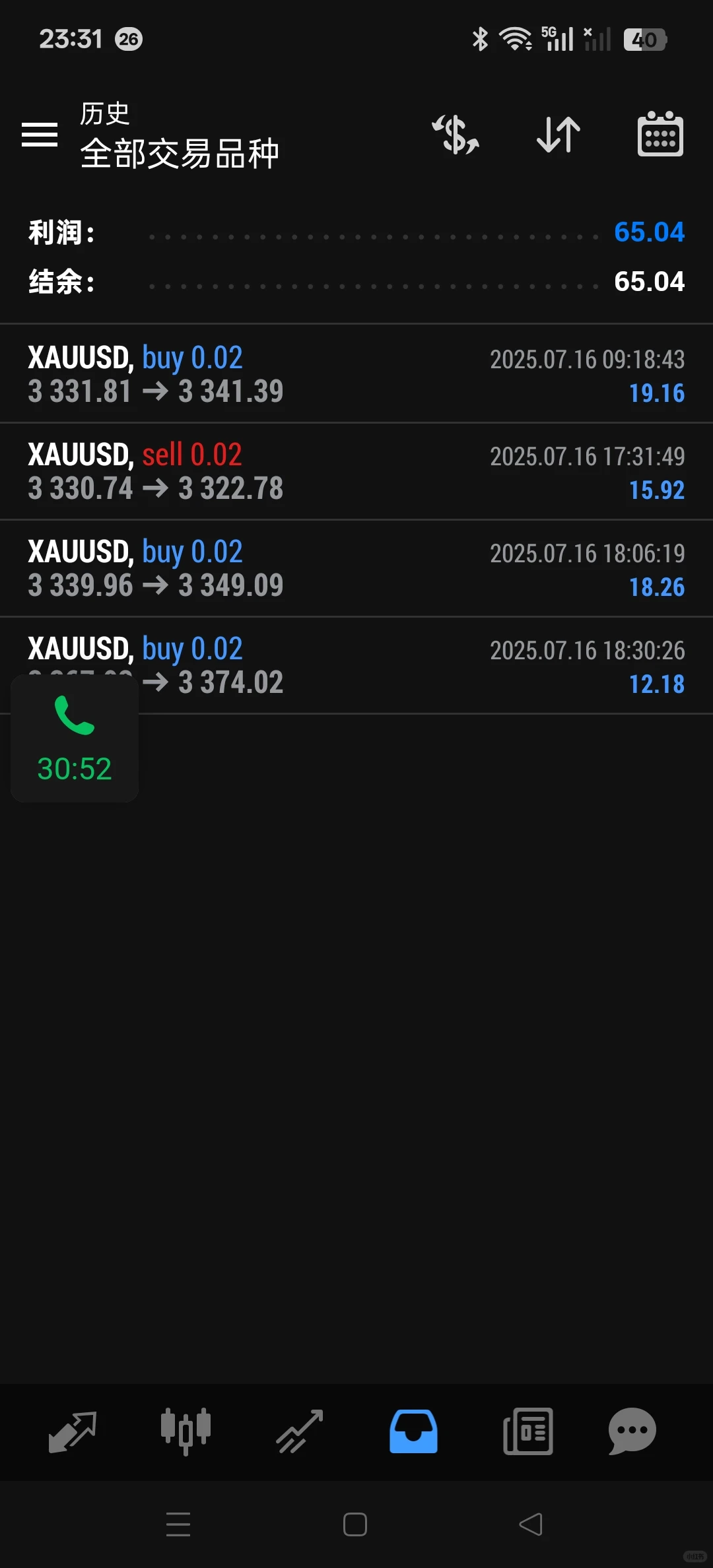The width and height of the screenshot is (713, 1568).
Task: Open the hamburger drawer menu
Action: [x=40, y=135]
